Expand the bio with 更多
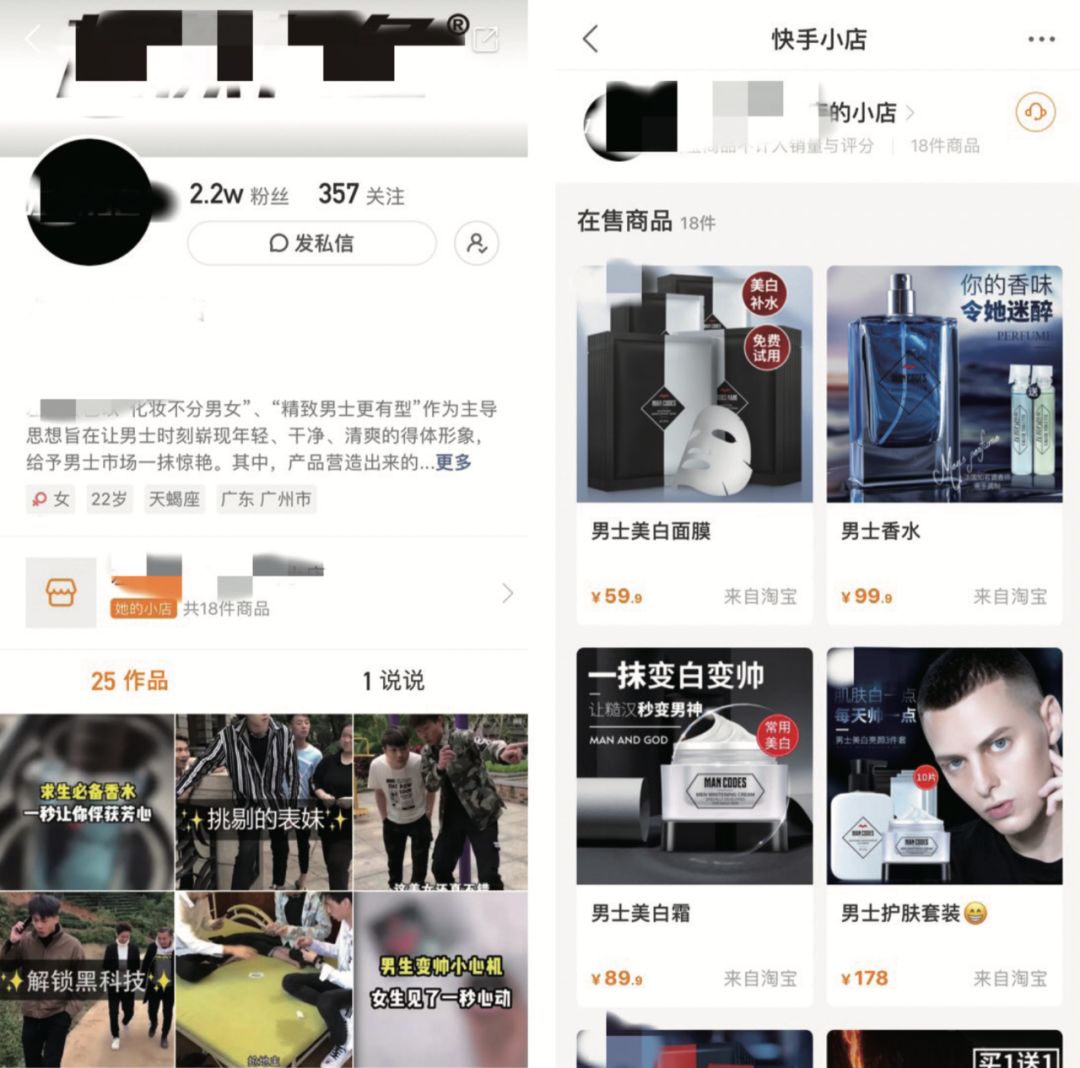Image resolution: width=1080 pixels, height=1068 pixels. pos(453,463)
